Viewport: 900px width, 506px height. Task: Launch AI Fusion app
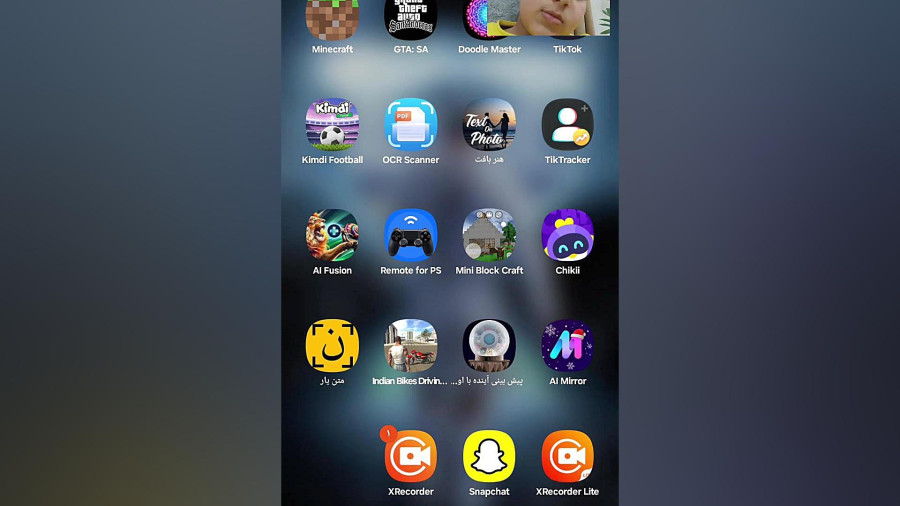(332, 236)
